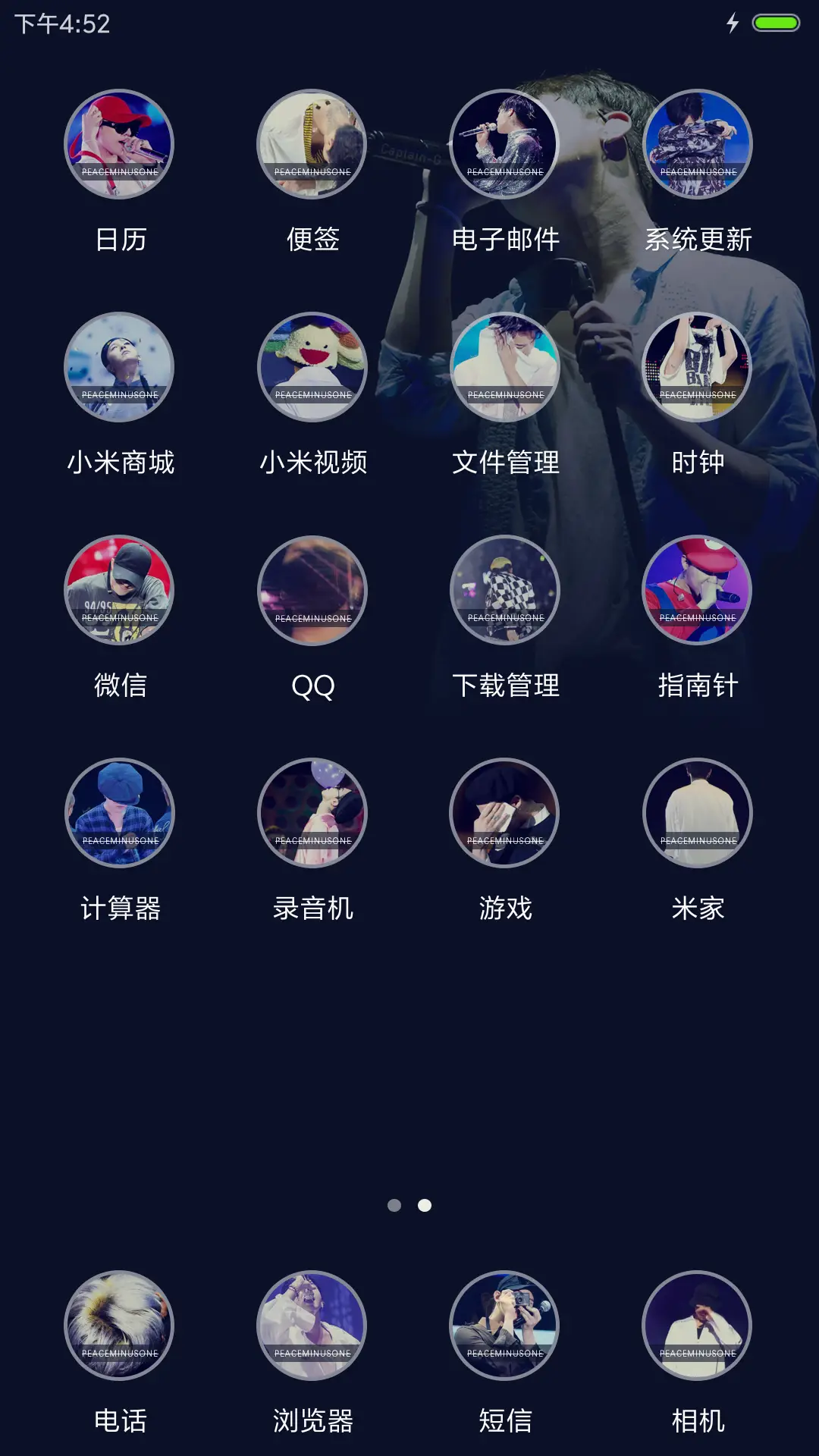Open 下载管理 download manager
Image resolution: width=819 pixels, height=1456 pixels.
[x=504, y=591]
